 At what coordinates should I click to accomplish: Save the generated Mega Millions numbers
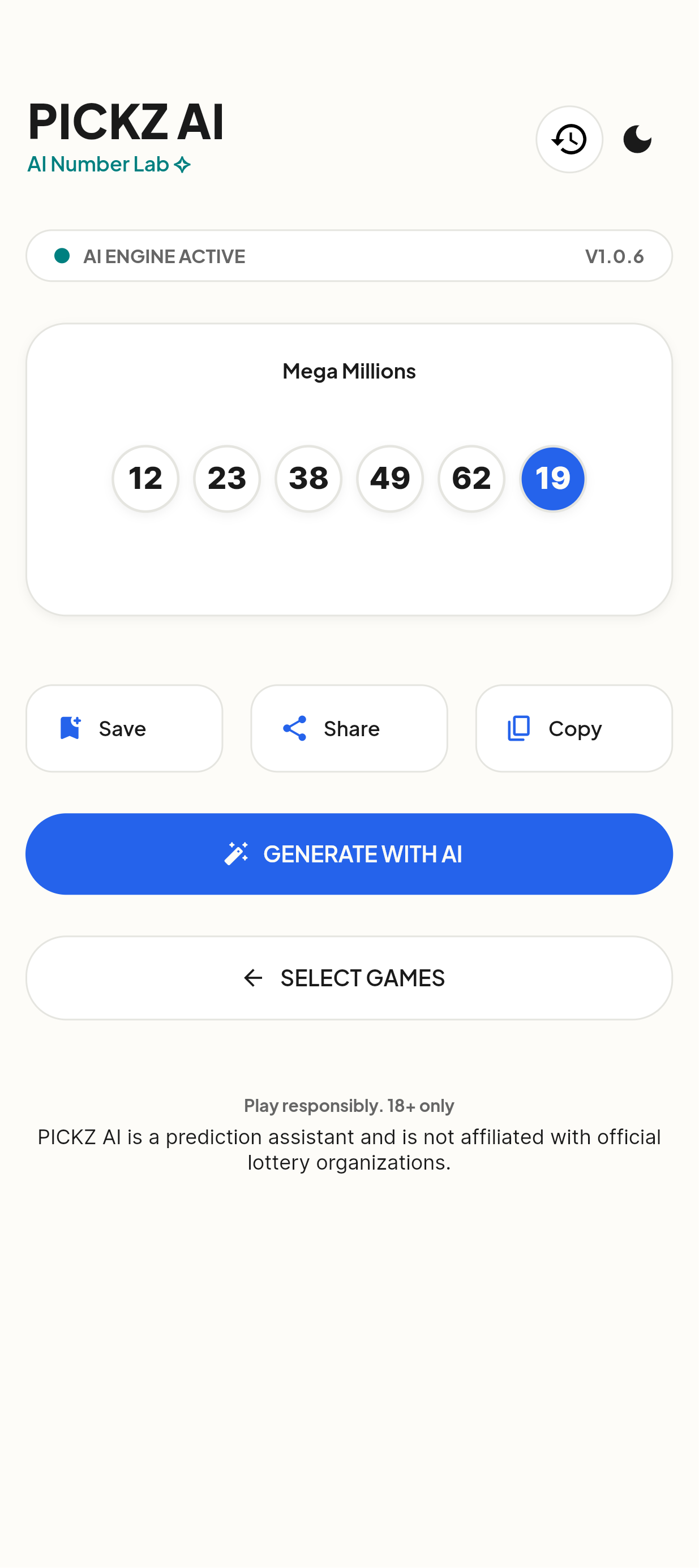pyautogui.click(x=124, y=728)
